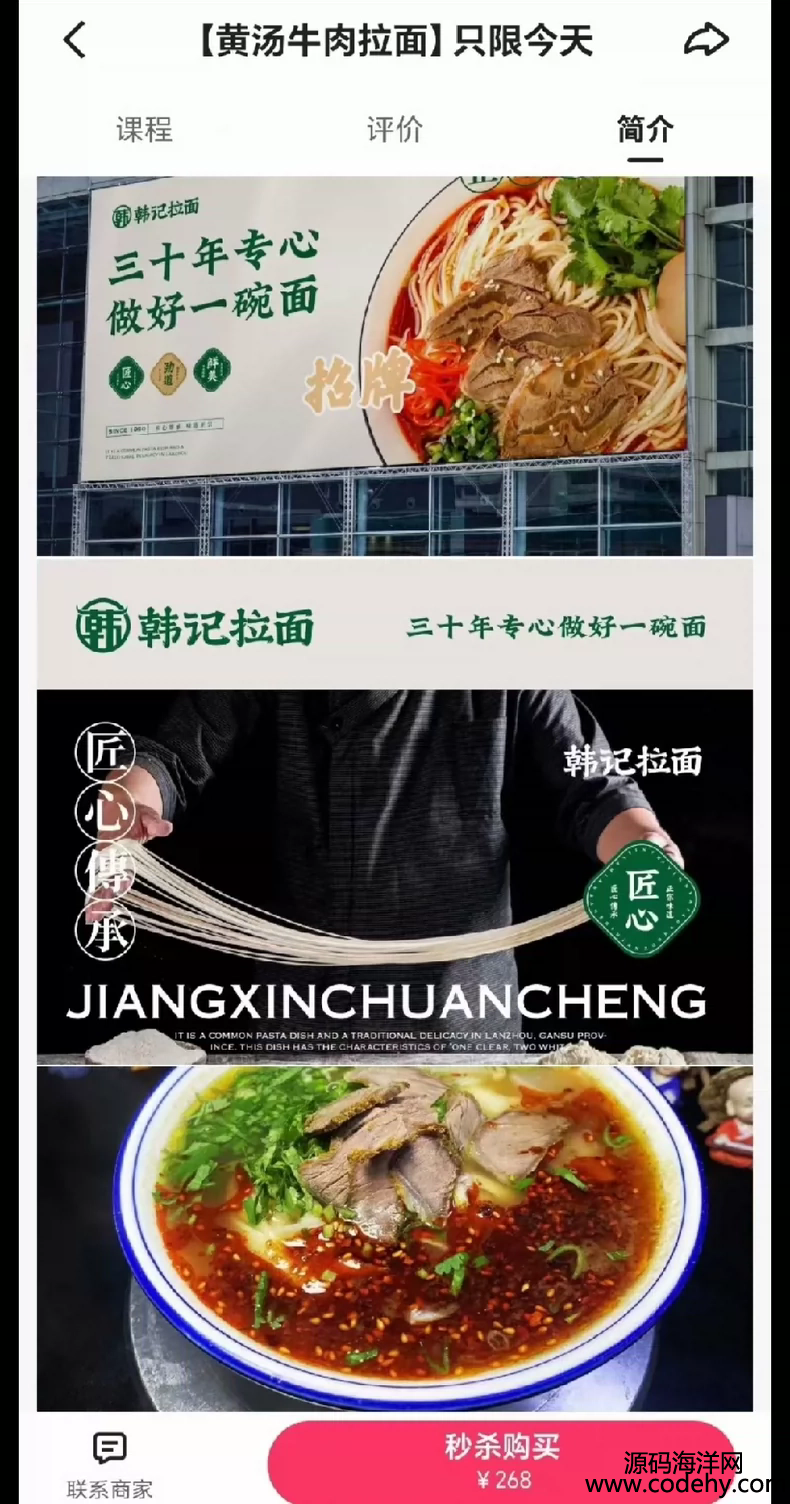Screen dimensions: 790x1504
Task: Tap 秒杀购买 to buy for ¥268
Action: coord(500,1461)
